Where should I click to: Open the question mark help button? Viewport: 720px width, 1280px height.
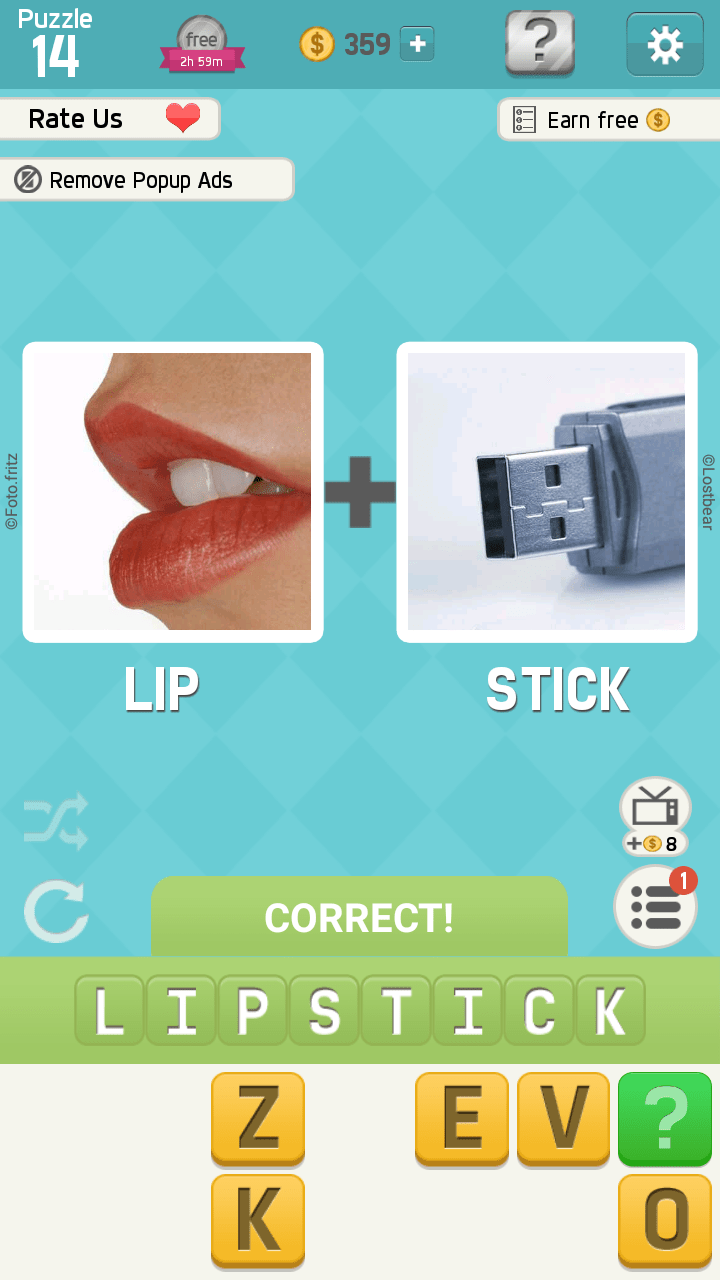tap(539, 43)
